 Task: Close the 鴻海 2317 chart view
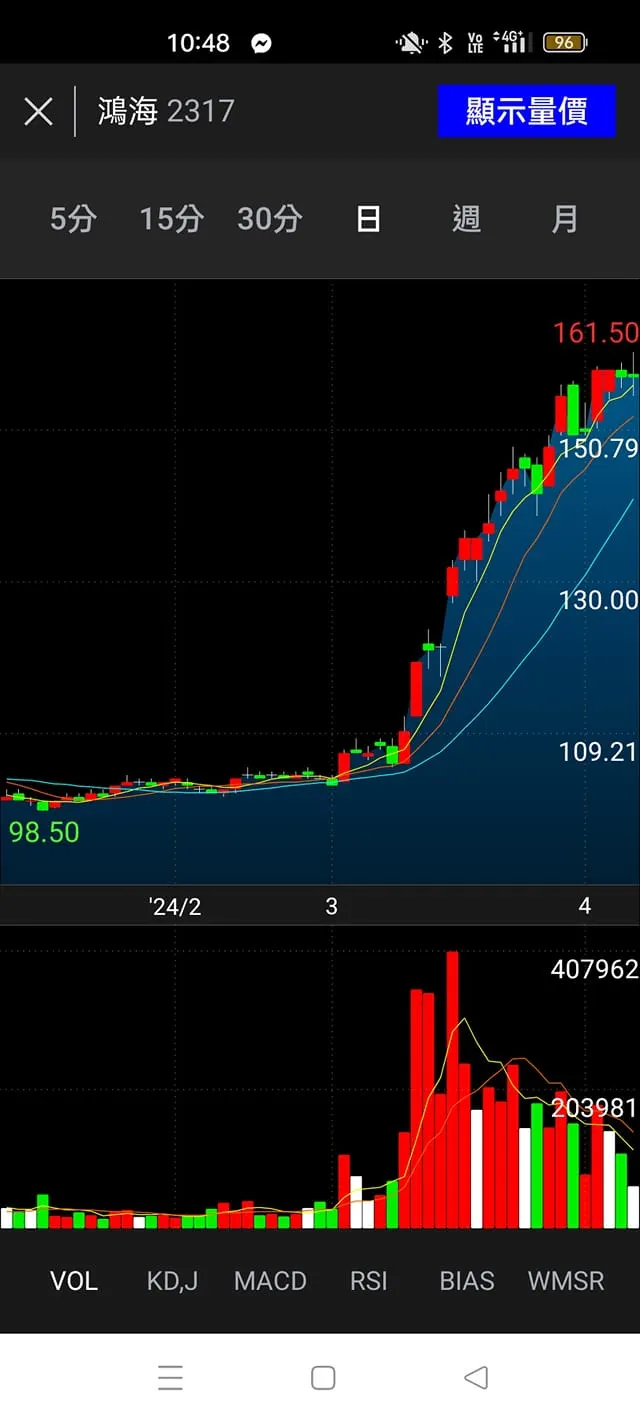(x=38, y=111)
